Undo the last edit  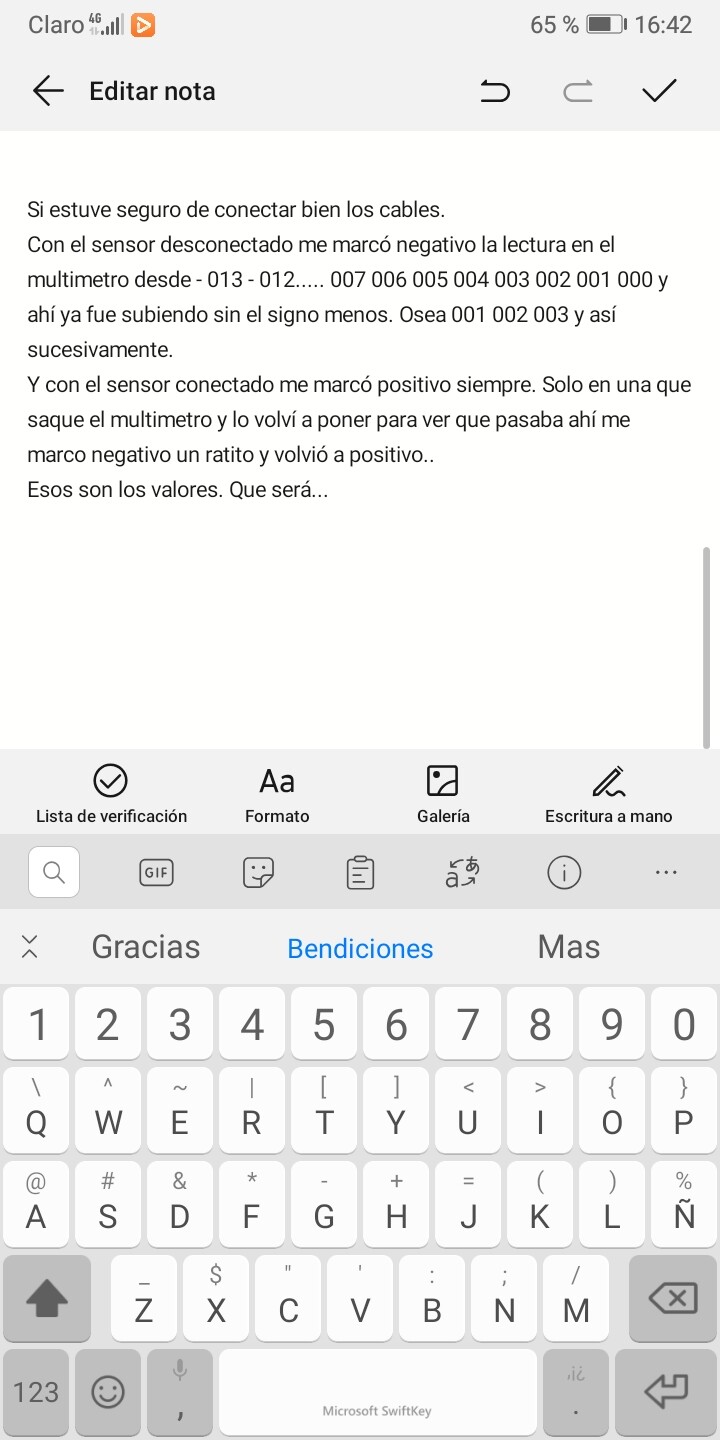[494, 92]
